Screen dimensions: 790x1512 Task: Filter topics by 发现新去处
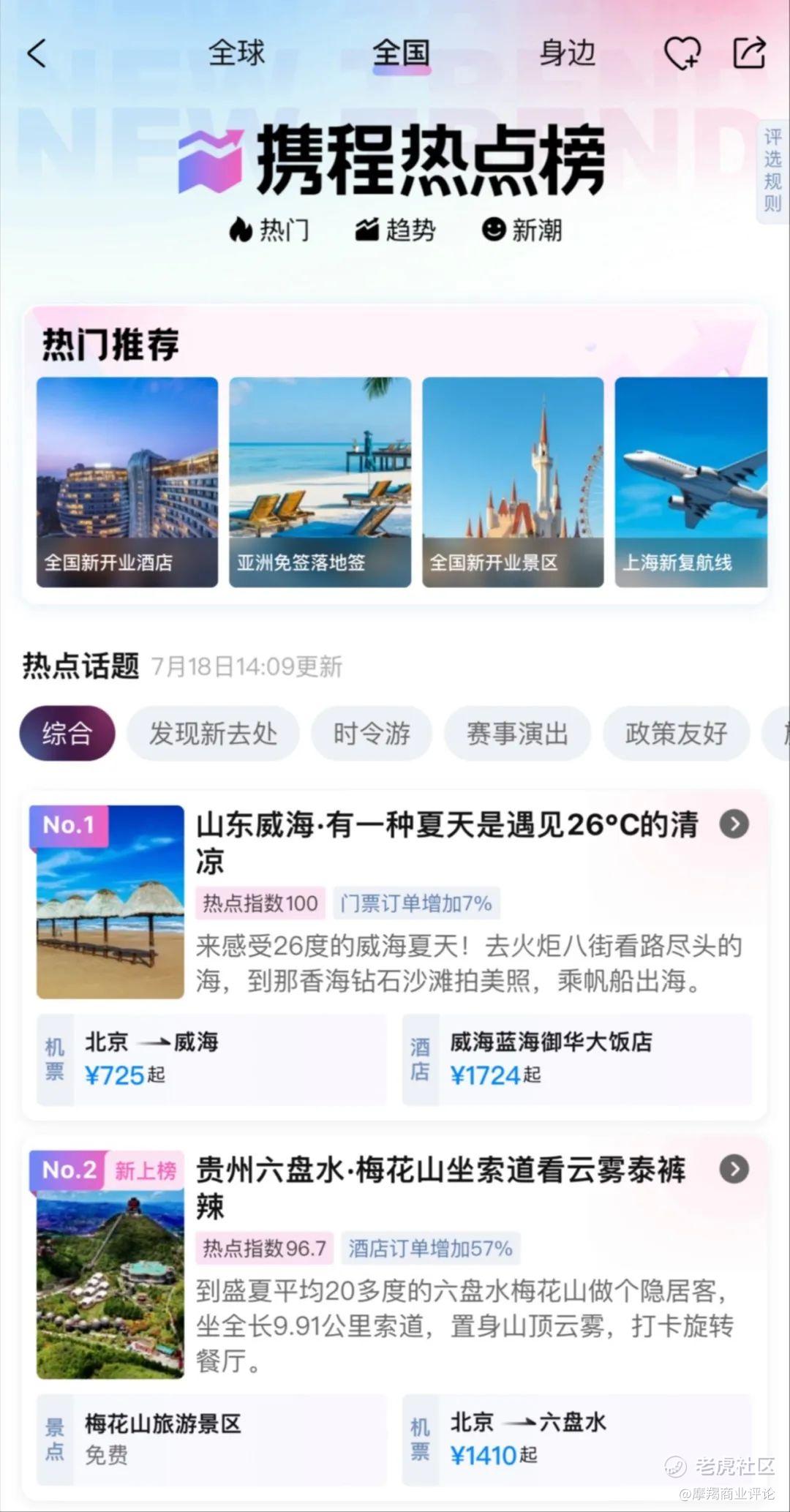point(213,733)
